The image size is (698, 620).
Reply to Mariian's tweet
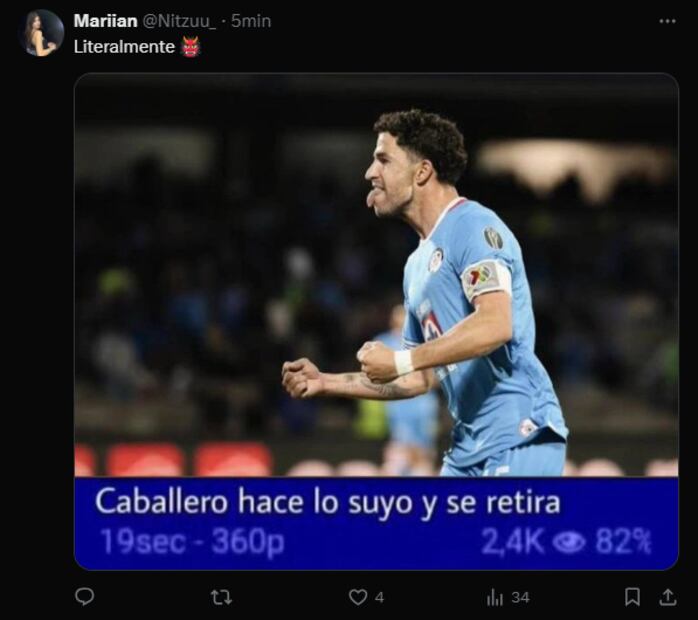[x=85, y=597]
